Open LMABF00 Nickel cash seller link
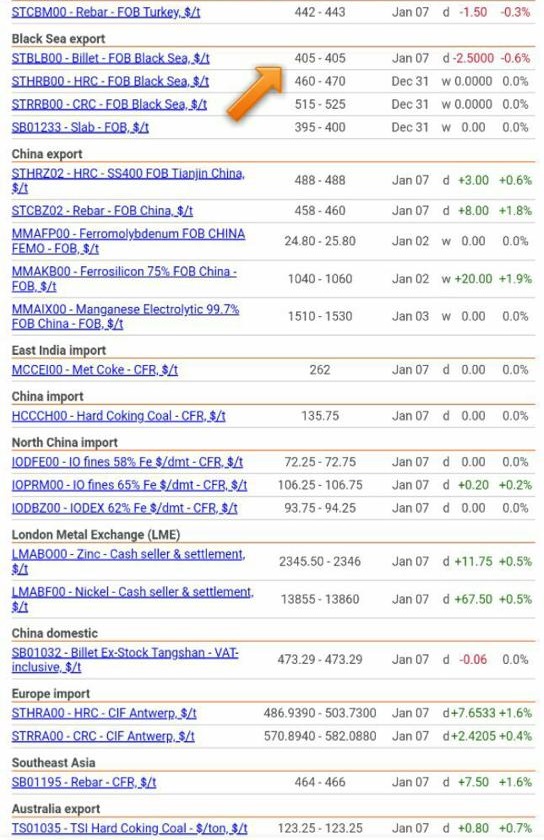Viewport: 544px width, 840px height. tap(132, 599)
